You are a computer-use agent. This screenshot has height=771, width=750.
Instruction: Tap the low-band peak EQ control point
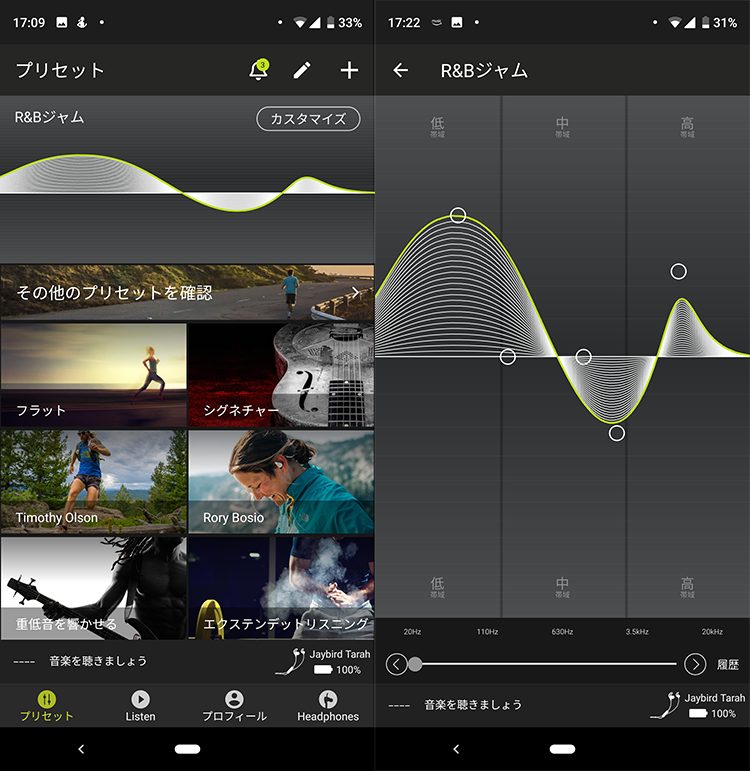pos(458,215)
